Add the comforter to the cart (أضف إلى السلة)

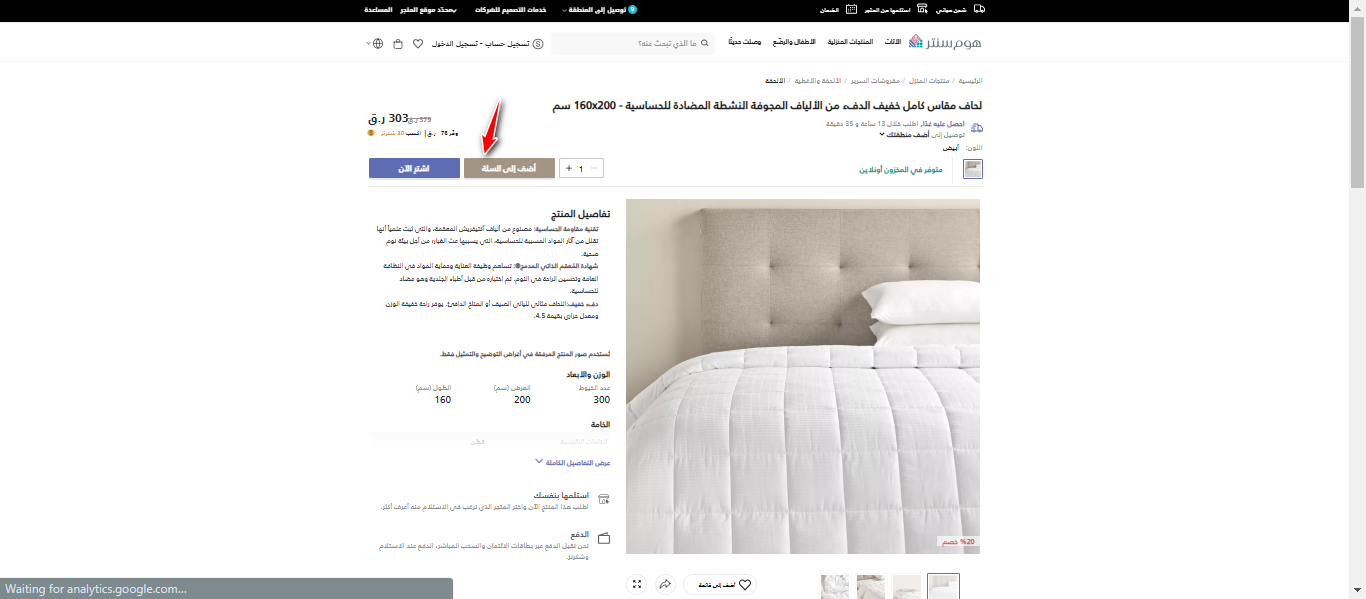coord(509,168)
